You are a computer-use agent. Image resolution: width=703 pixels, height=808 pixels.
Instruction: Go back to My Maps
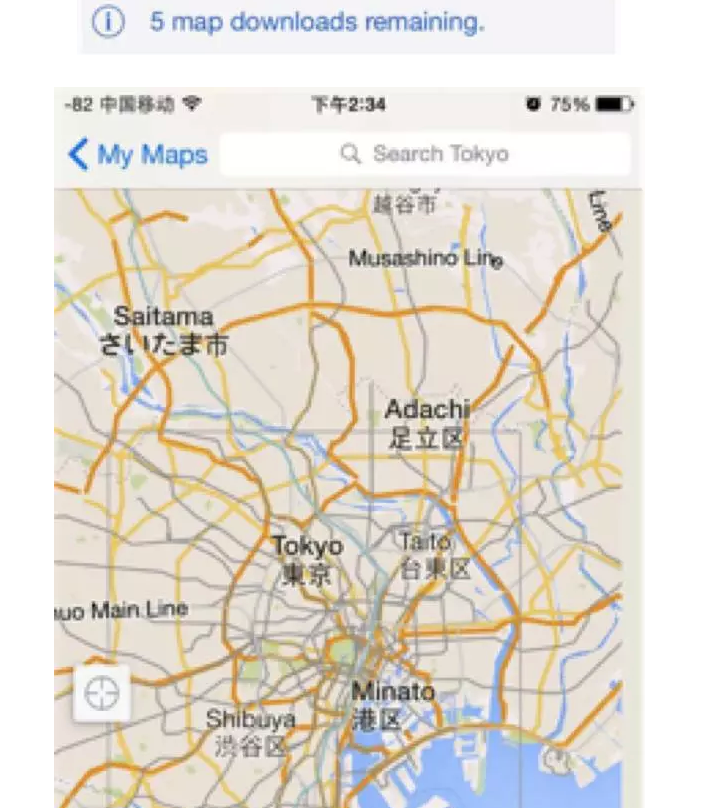(138, 155)
